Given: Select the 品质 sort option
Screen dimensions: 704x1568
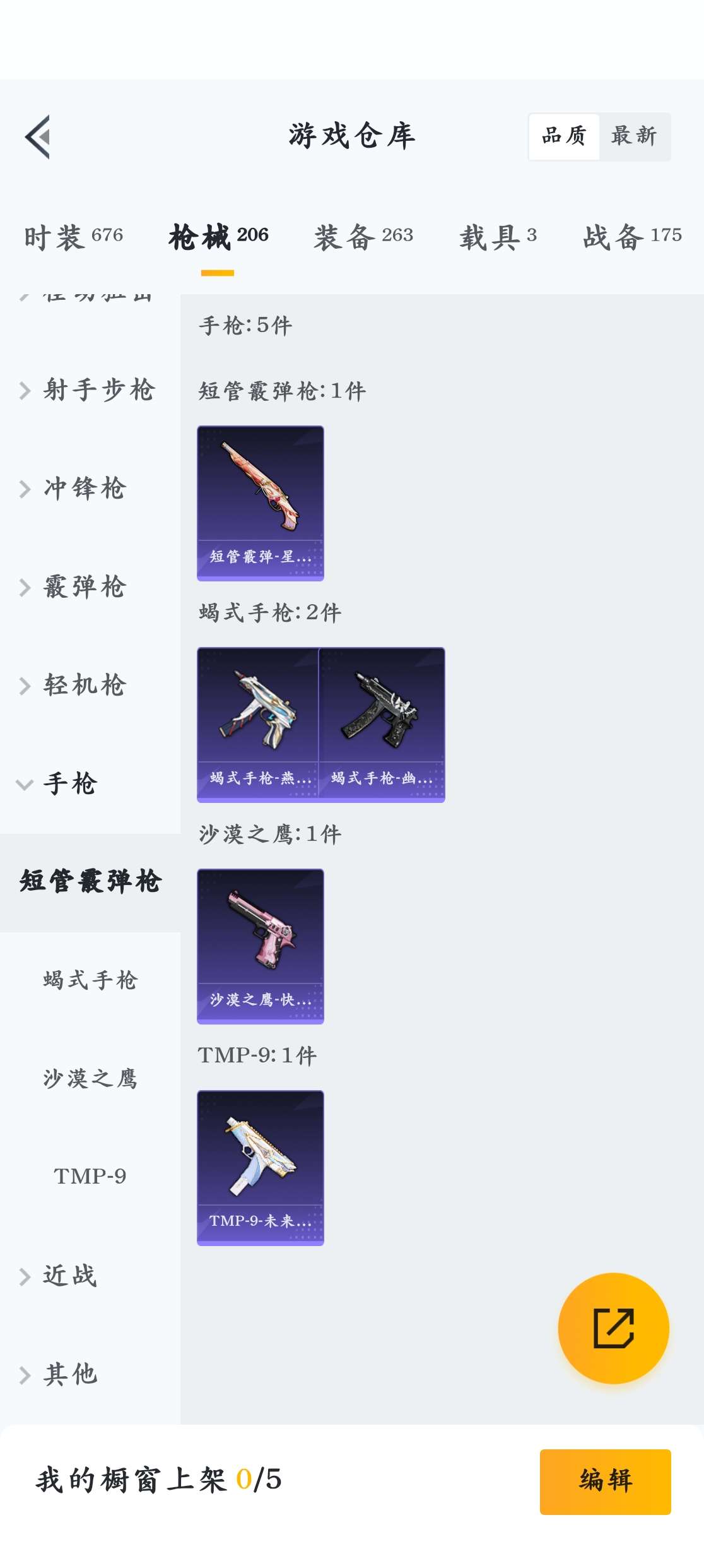Looking at the screenshot, I should click(x=564, y=136).
